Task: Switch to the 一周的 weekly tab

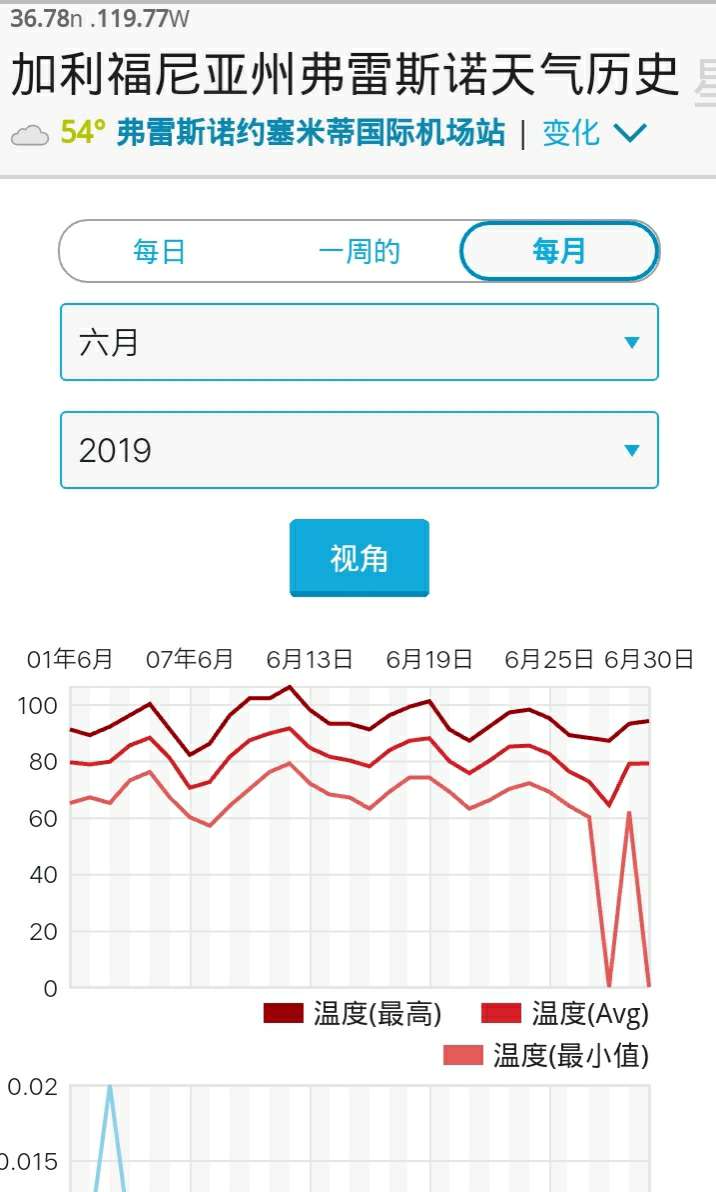Action: [359, 251]
